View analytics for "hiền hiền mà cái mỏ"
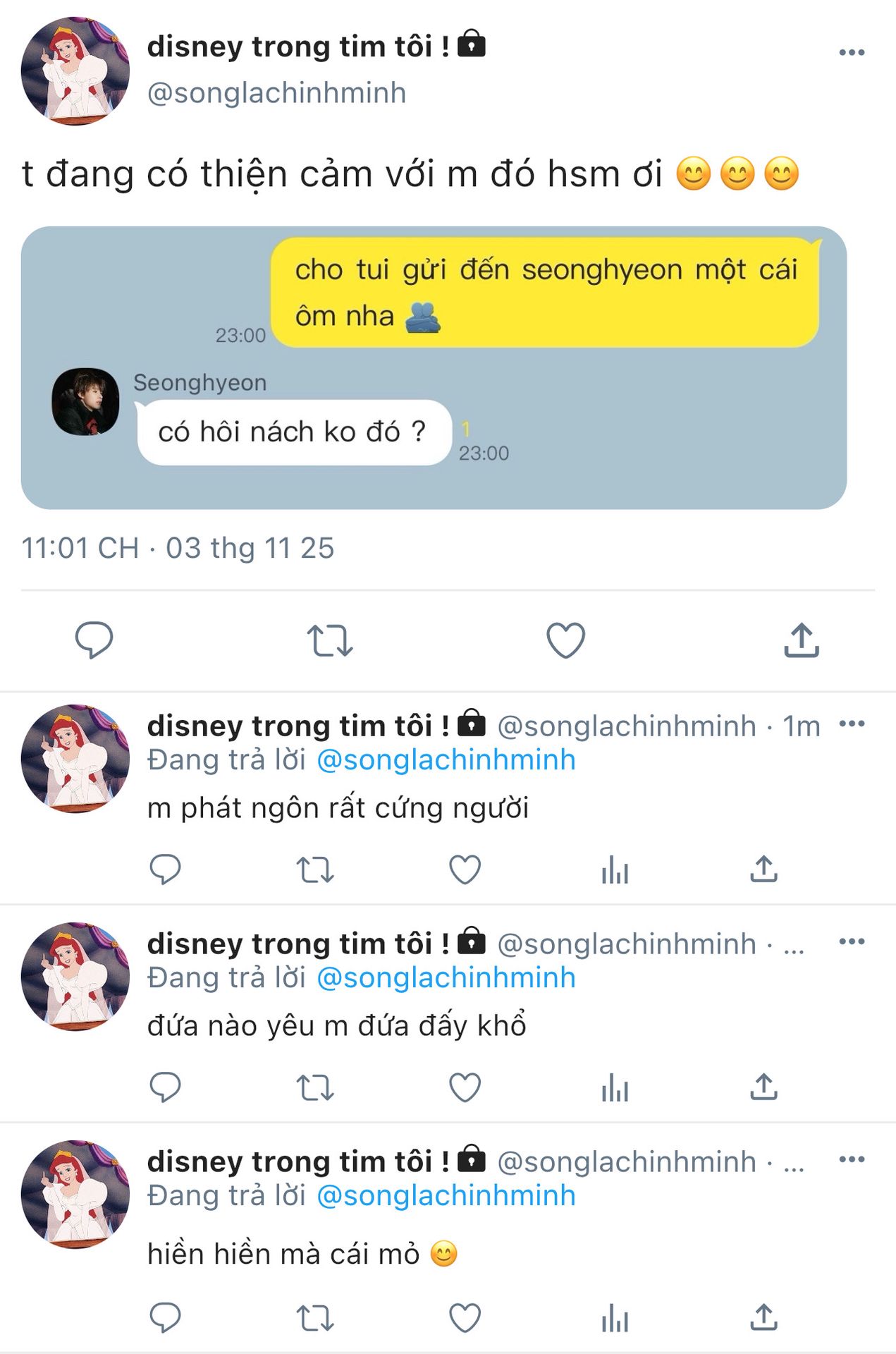Viewport: 896px width, 1354px height. click(615, 1317)
